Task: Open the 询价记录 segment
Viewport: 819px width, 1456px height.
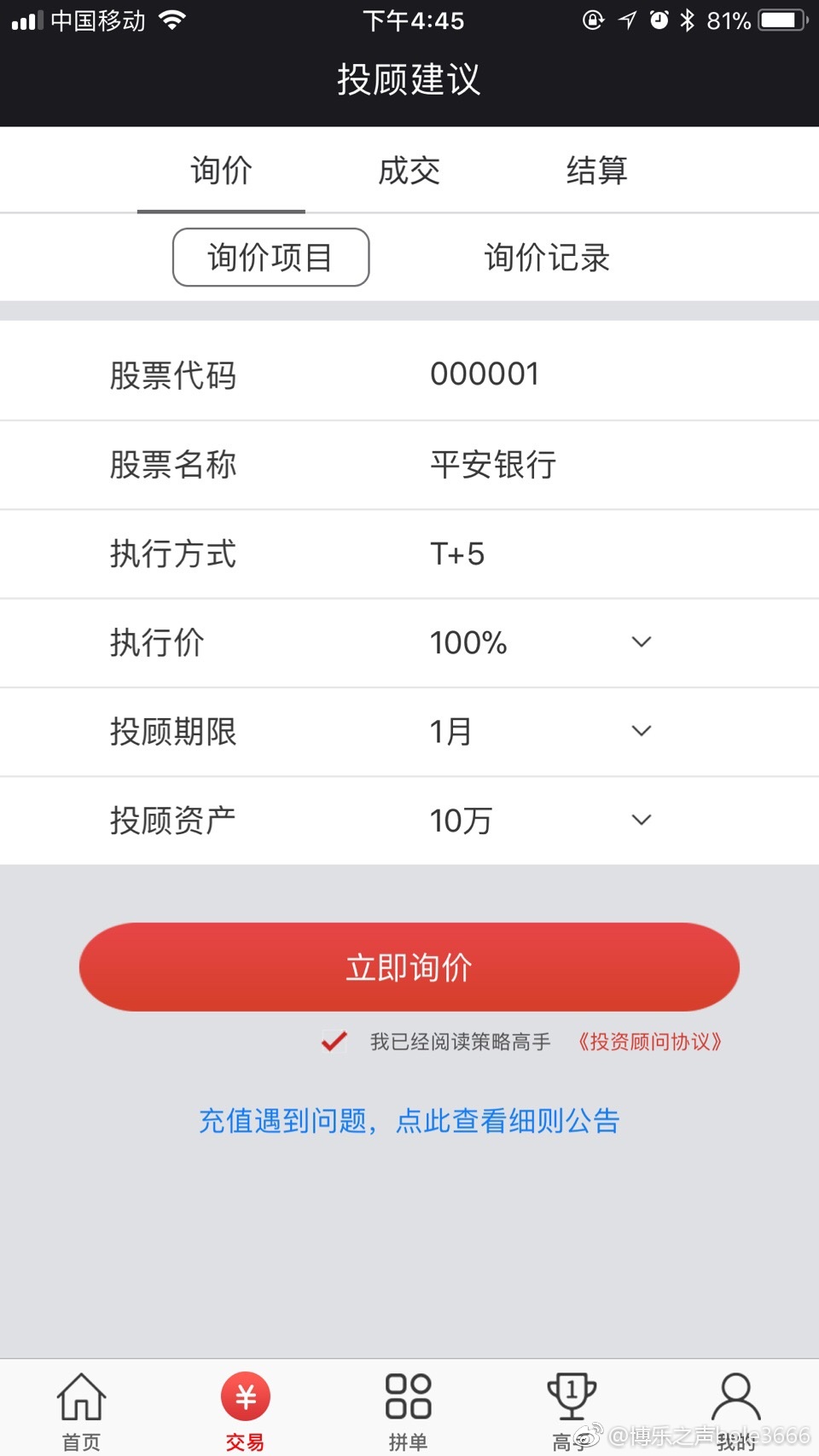Action: tap(547, 257)
